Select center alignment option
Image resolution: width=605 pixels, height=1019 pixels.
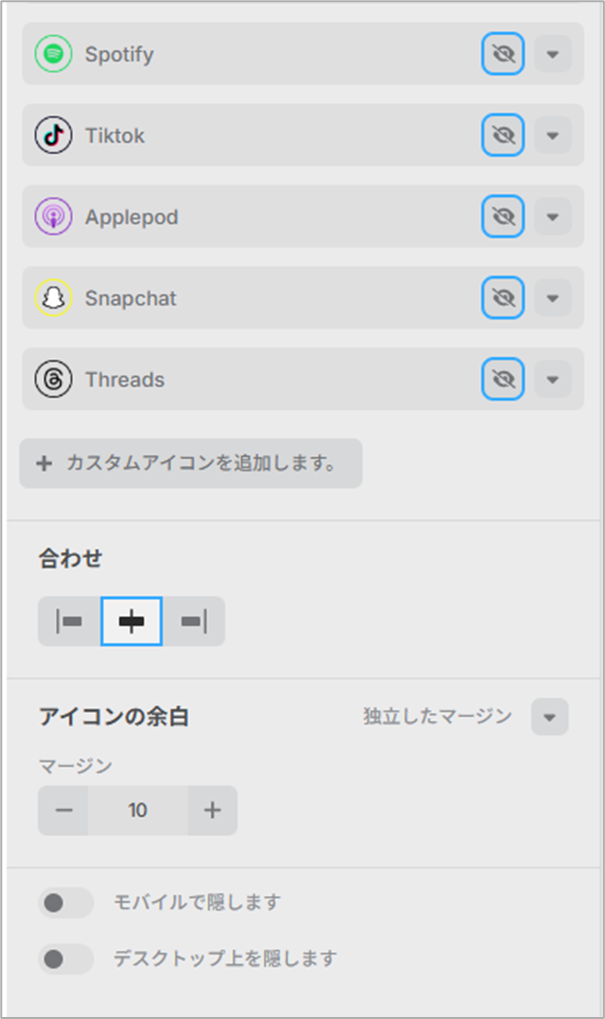131,621
